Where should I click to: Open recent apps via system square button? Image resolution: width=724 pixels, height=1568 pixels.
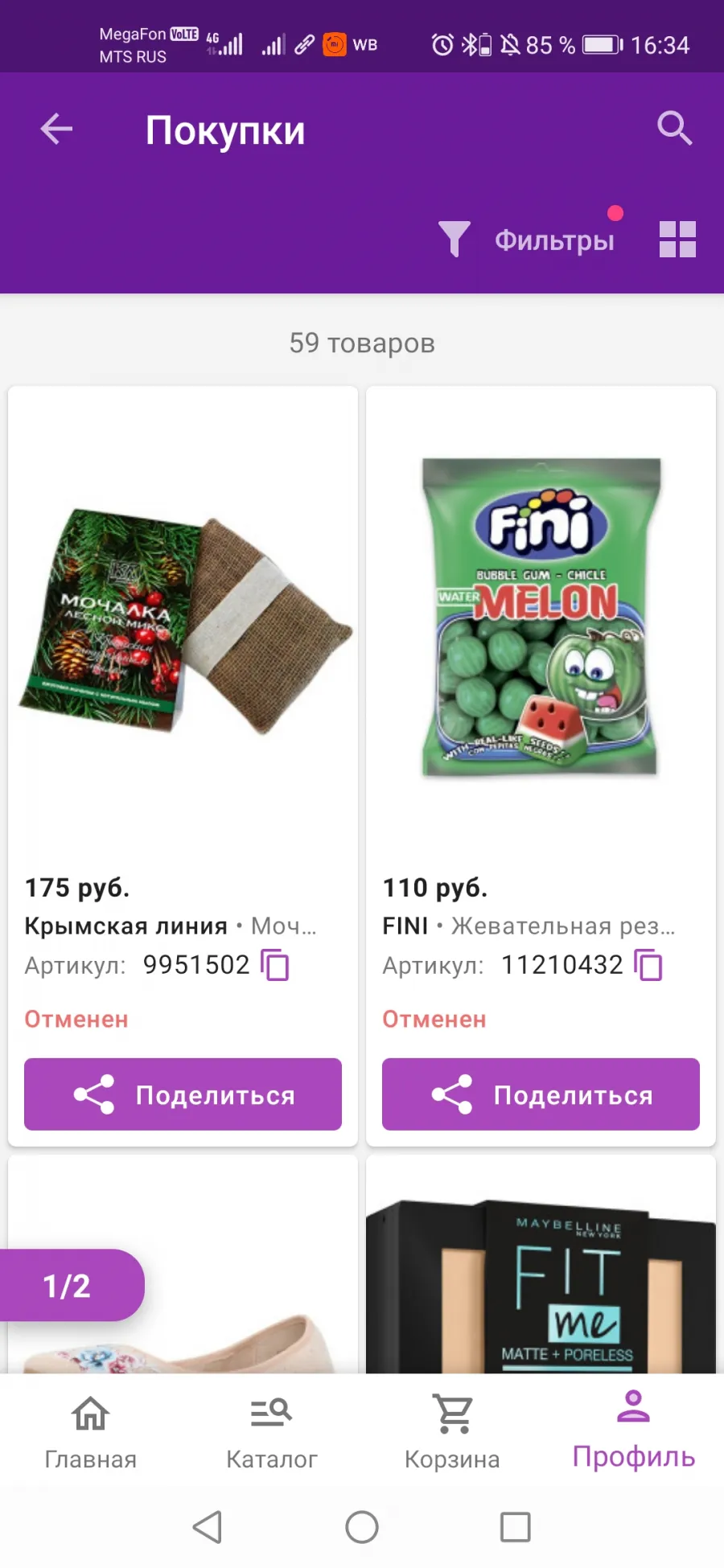(x=515, y=1527)
